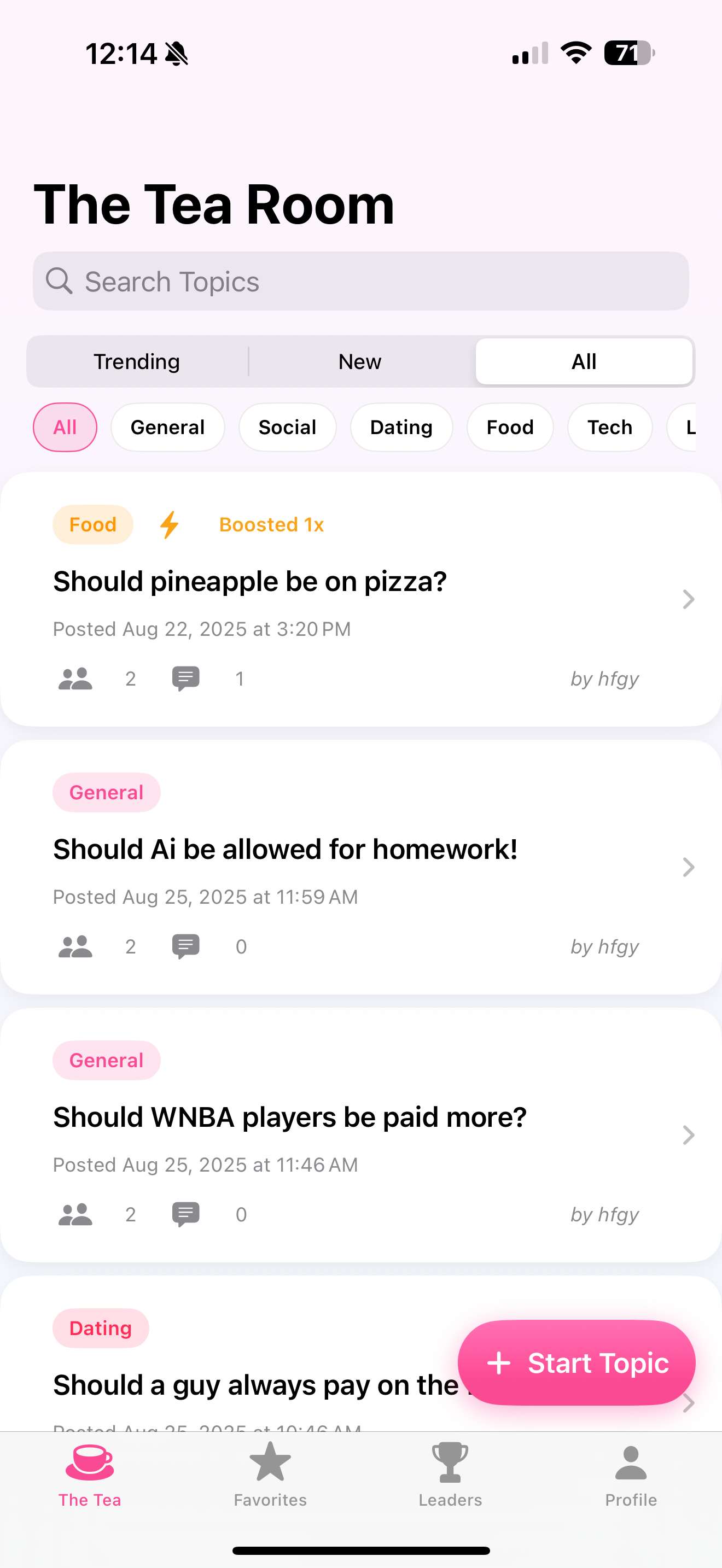Viewport: 722px width, 1568px height.
Task: Filter topics by Food chip
Action: tap(510, 428)
